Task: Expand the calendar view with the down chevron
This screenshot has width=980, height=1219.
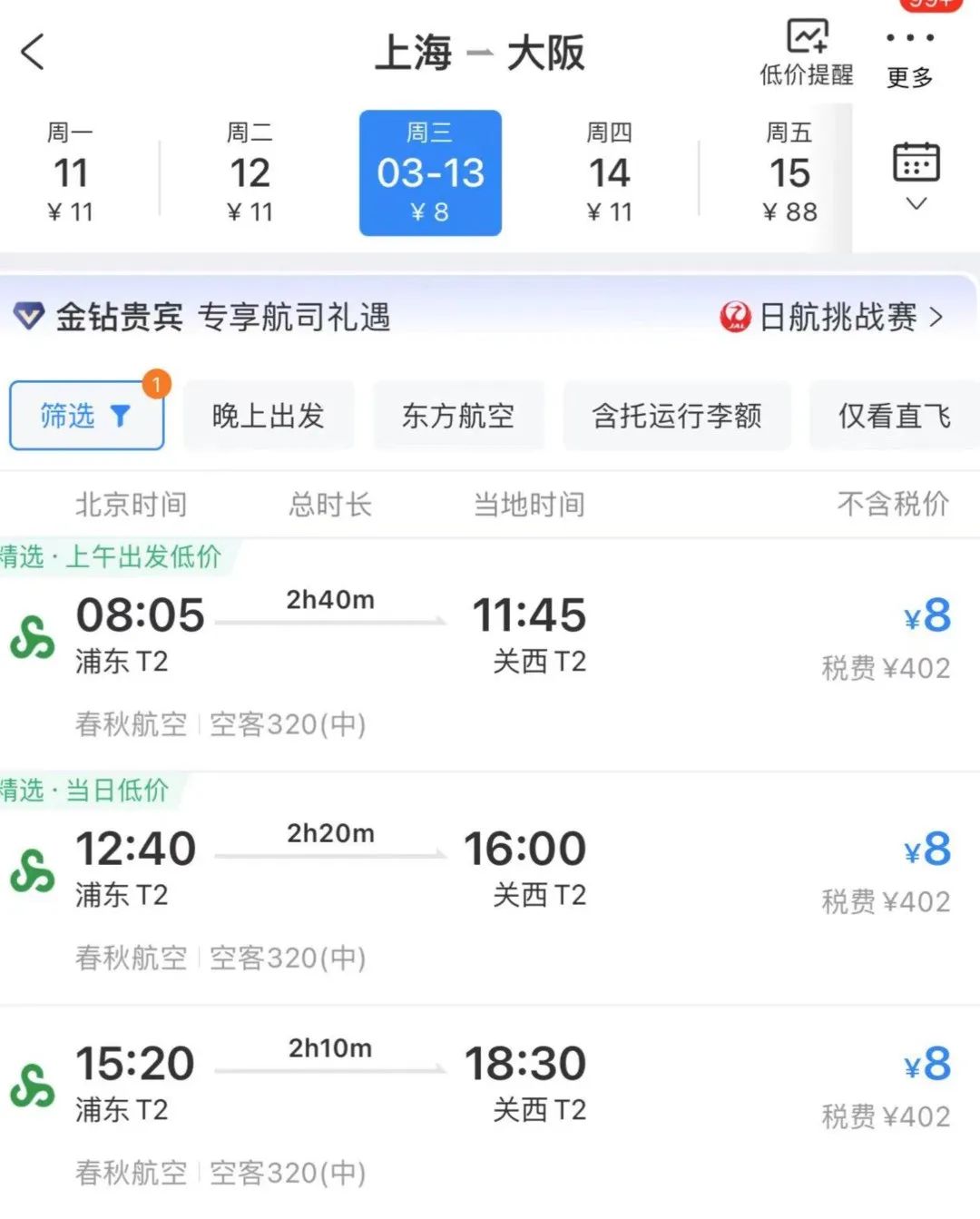Action: click(x=916, y=204)
